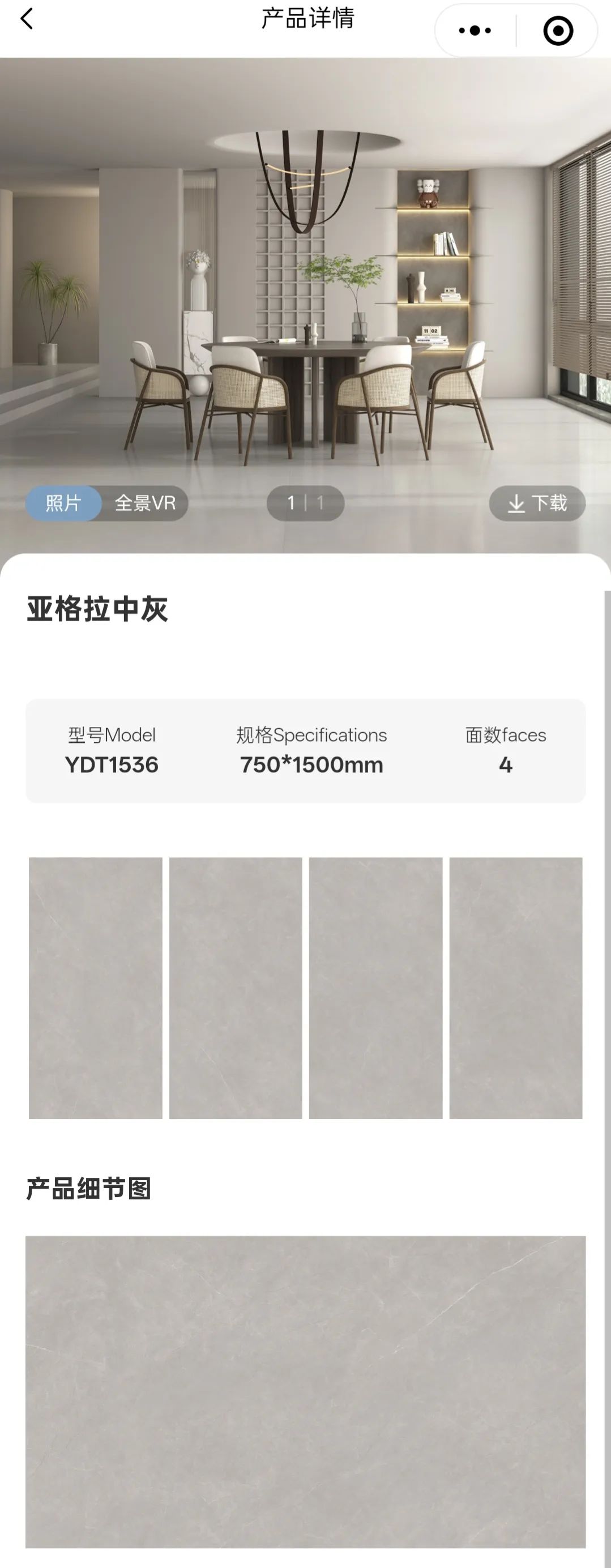Download the room scene photo via 下载

(x=537, y=503)
